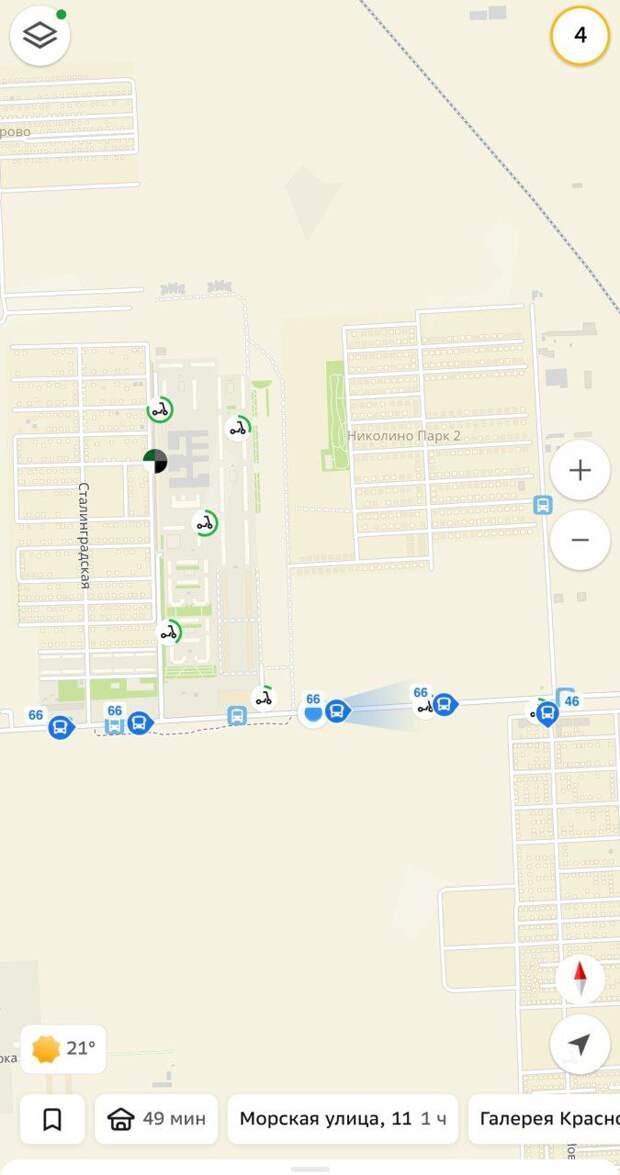Open the bus stop marker near Николино Парк 2

543,504
